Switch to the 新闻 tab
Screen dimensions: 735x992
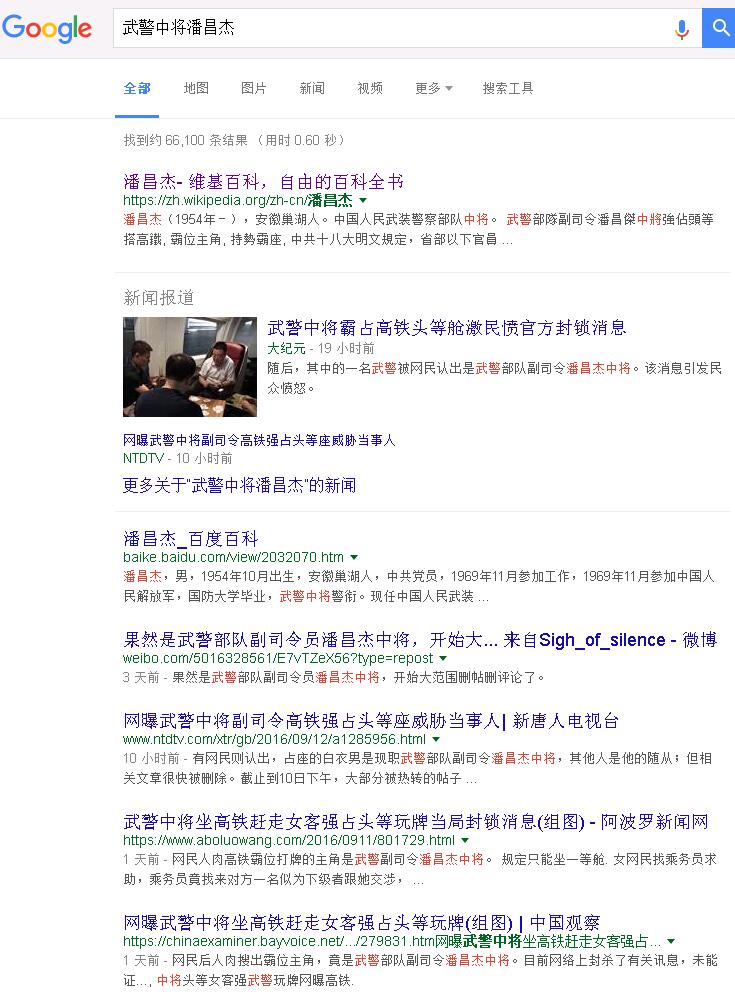[x=312, y=88]
